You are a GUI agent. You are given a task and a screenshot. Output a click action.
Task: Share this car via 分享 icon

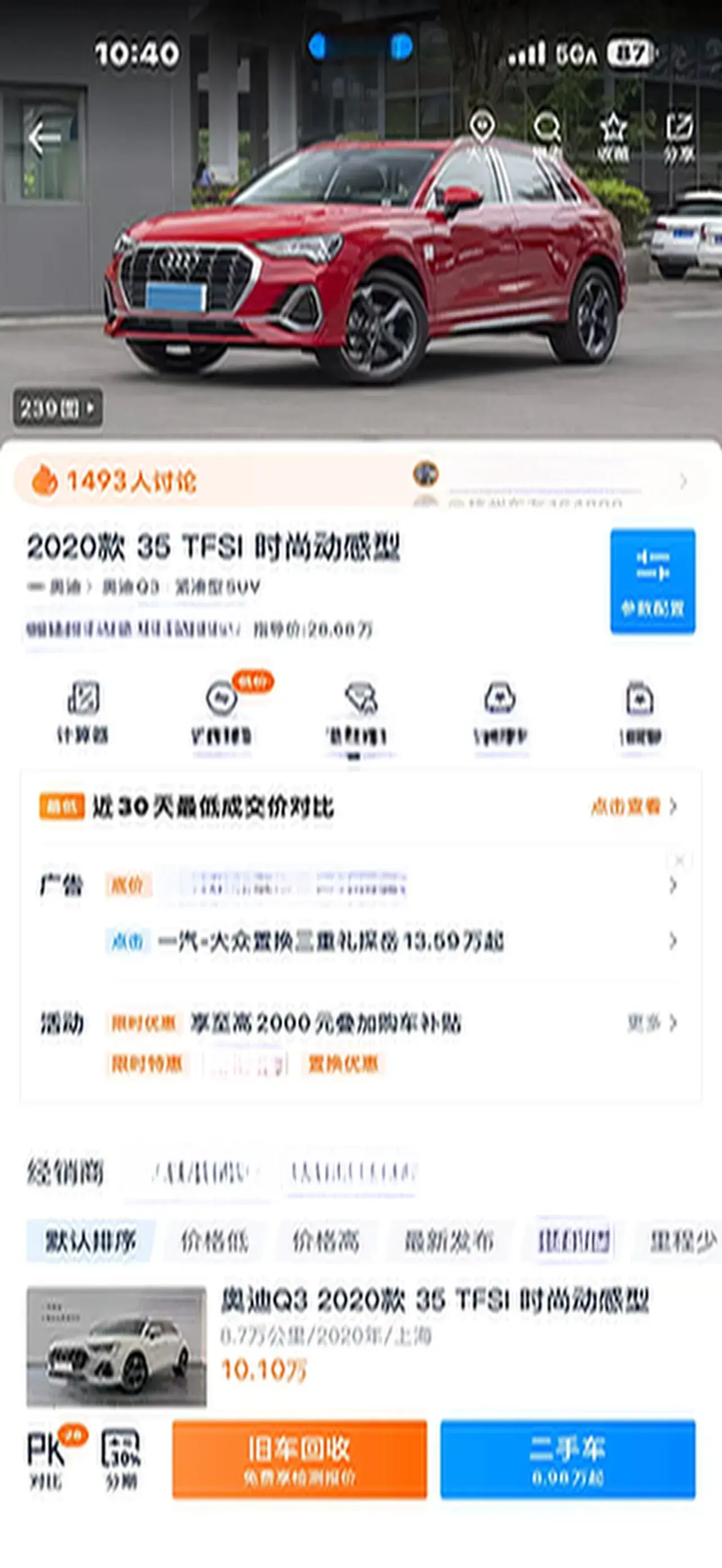point(679,136)
